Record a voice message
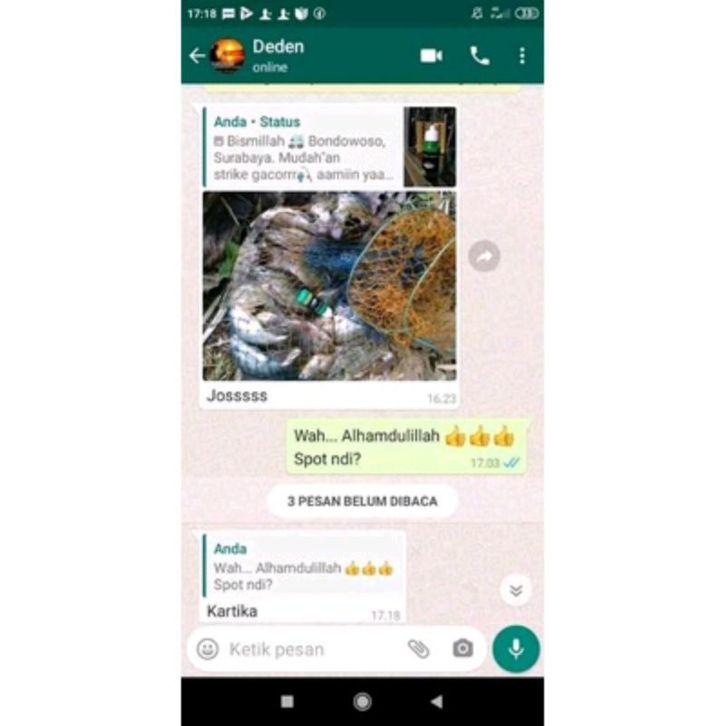 (516, 649)
